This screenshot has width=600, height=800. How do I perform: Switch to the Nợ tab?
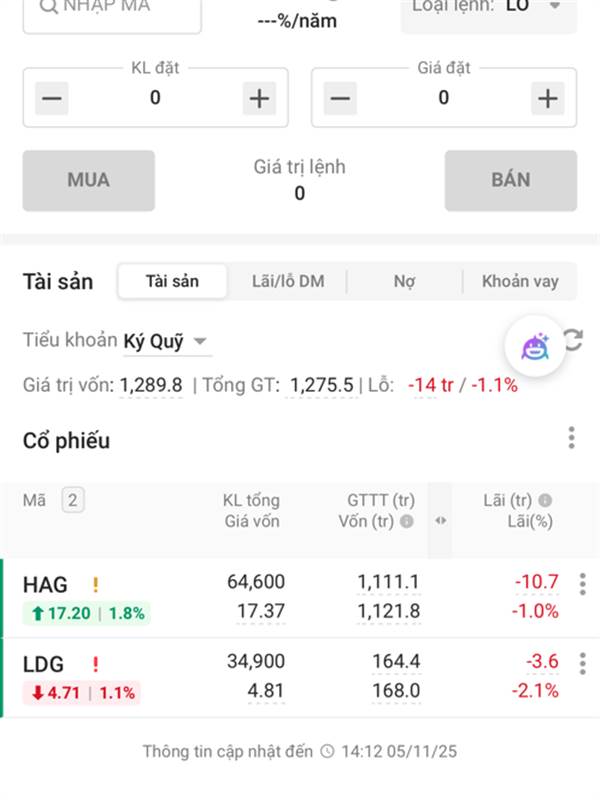[x=405, y=281]
